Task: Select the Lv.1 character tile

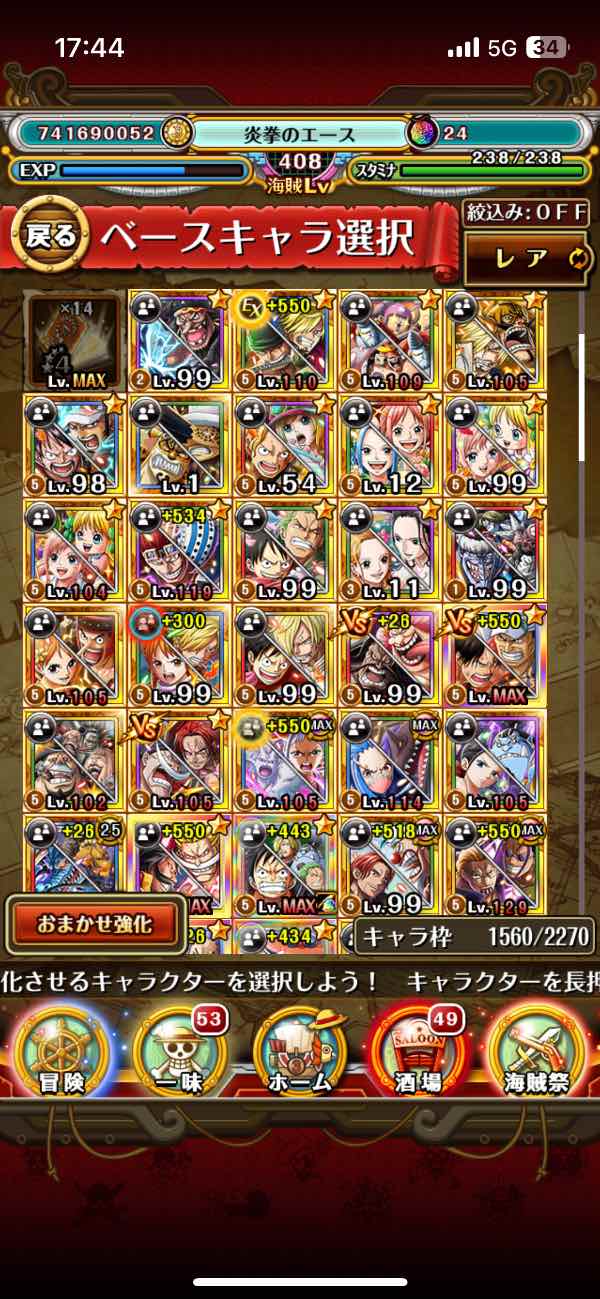Action: click(x=180, y=445)
